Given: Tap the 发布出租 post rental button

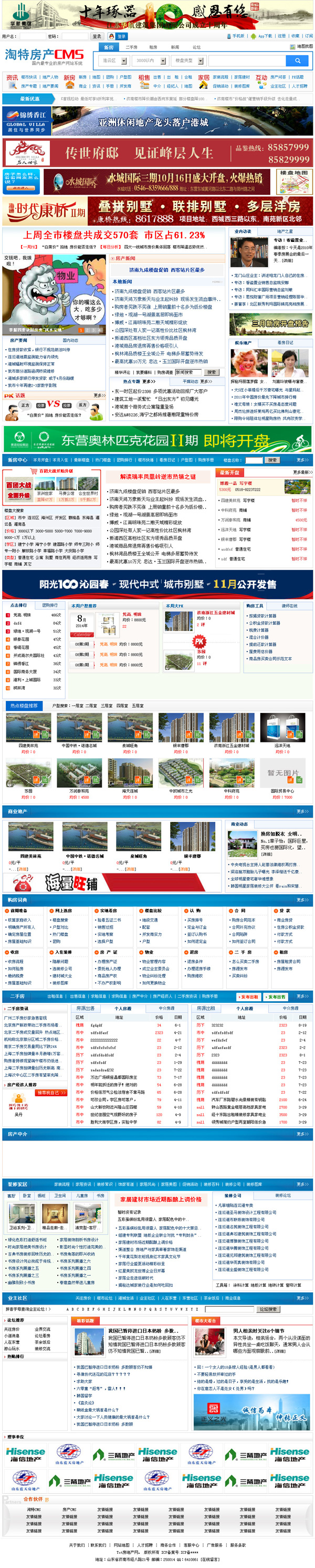Looking at the screenshot, I should pos(249,997).
